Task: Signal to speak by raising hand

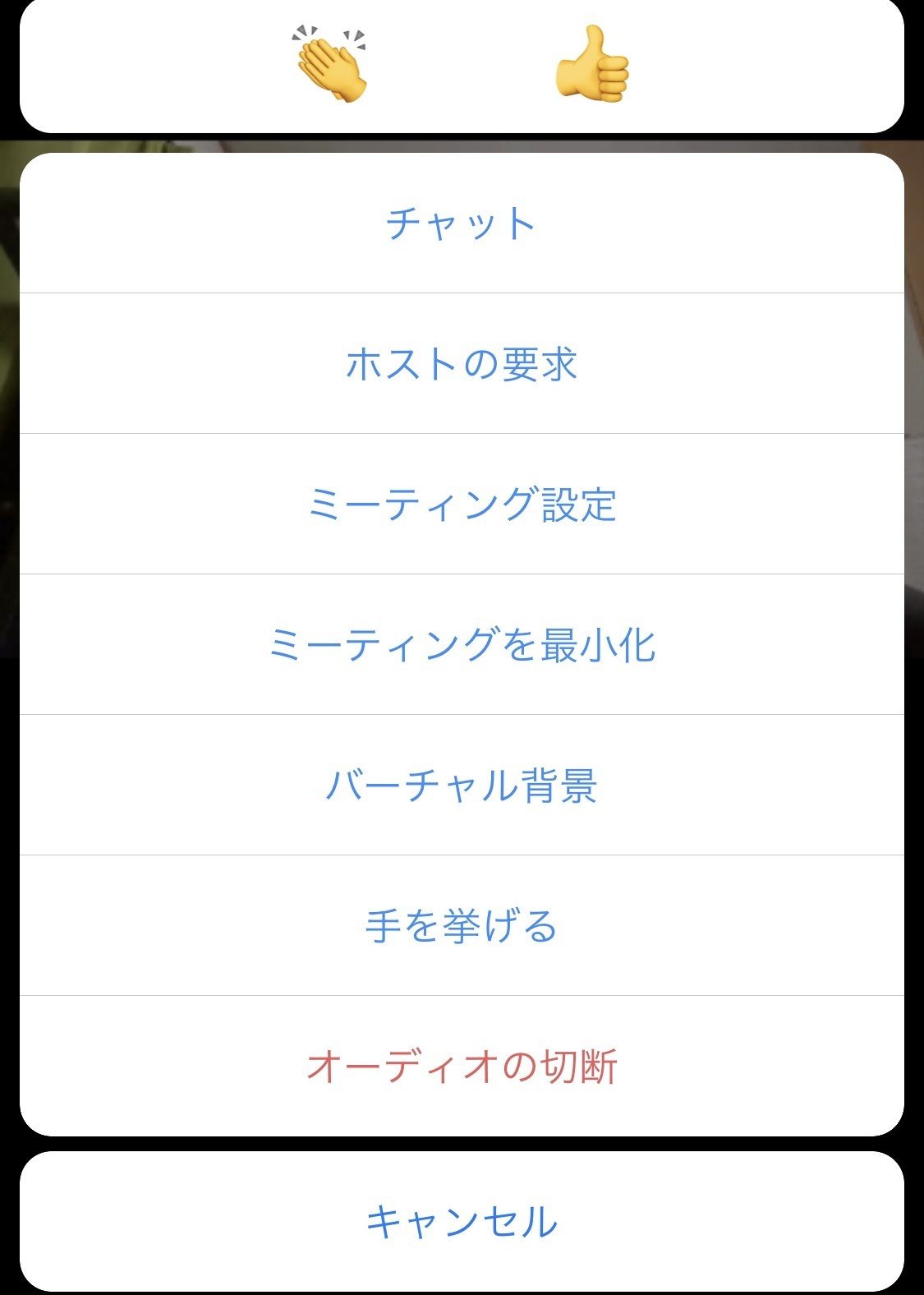Action: click(x=462, y=925)
